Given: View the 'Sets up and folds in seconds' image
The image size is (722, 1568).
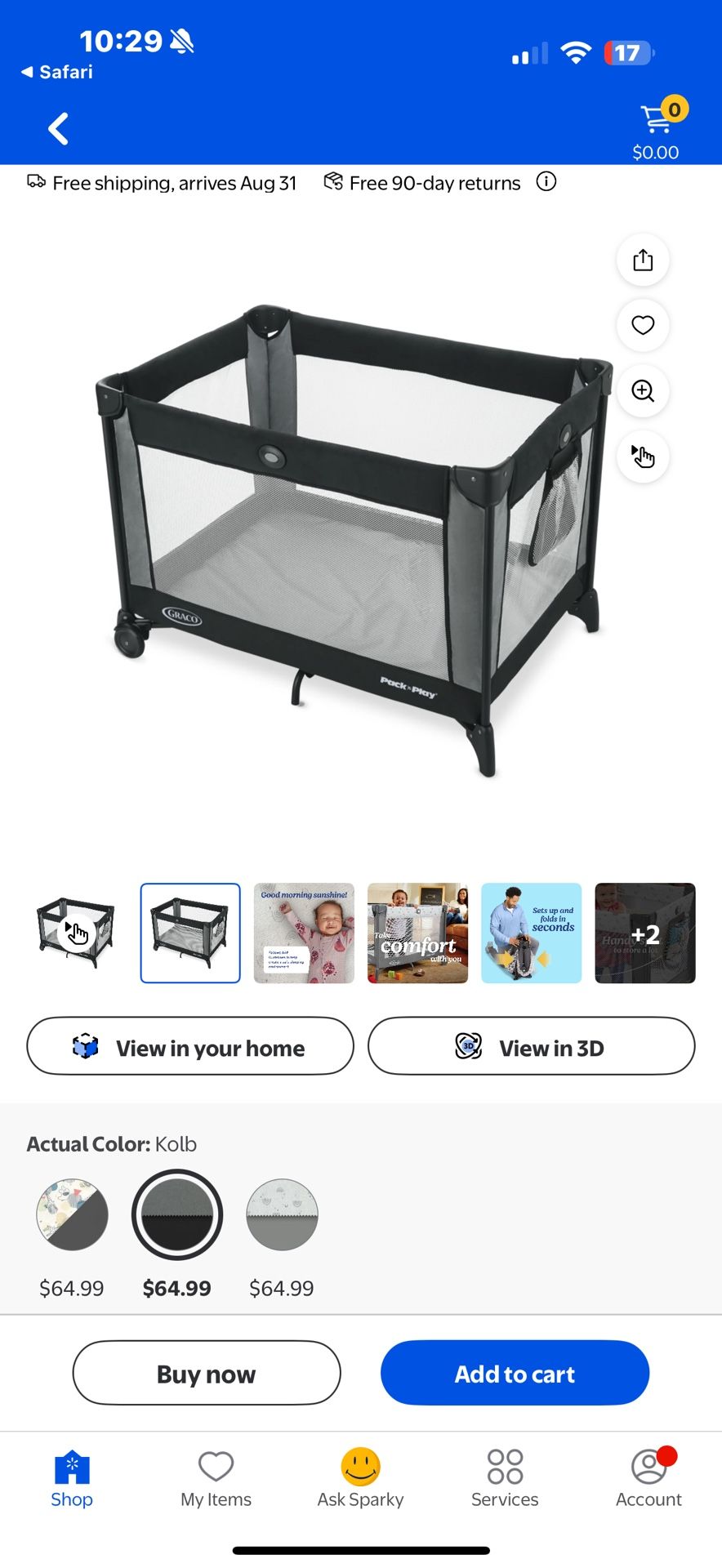Looking at the screenshot, I should click(x=531, y=933).
